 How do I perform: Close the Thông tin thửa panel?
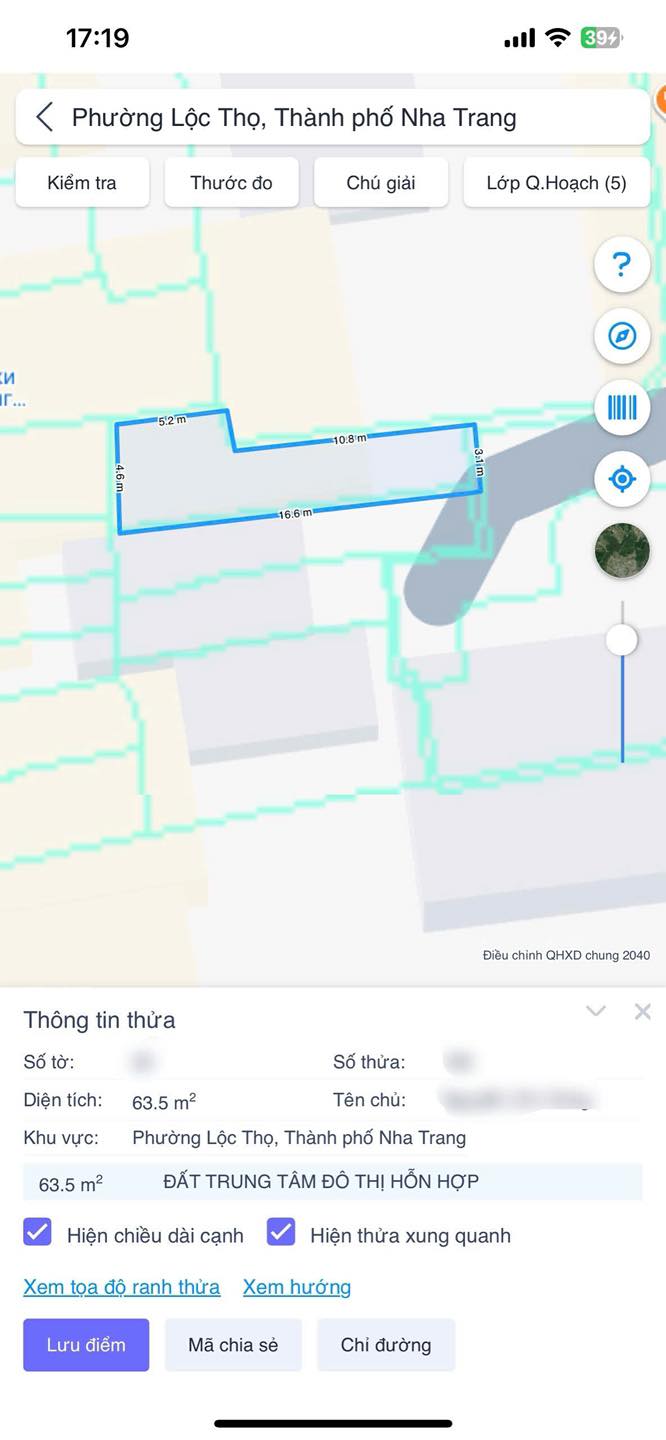coord(643,1011)
